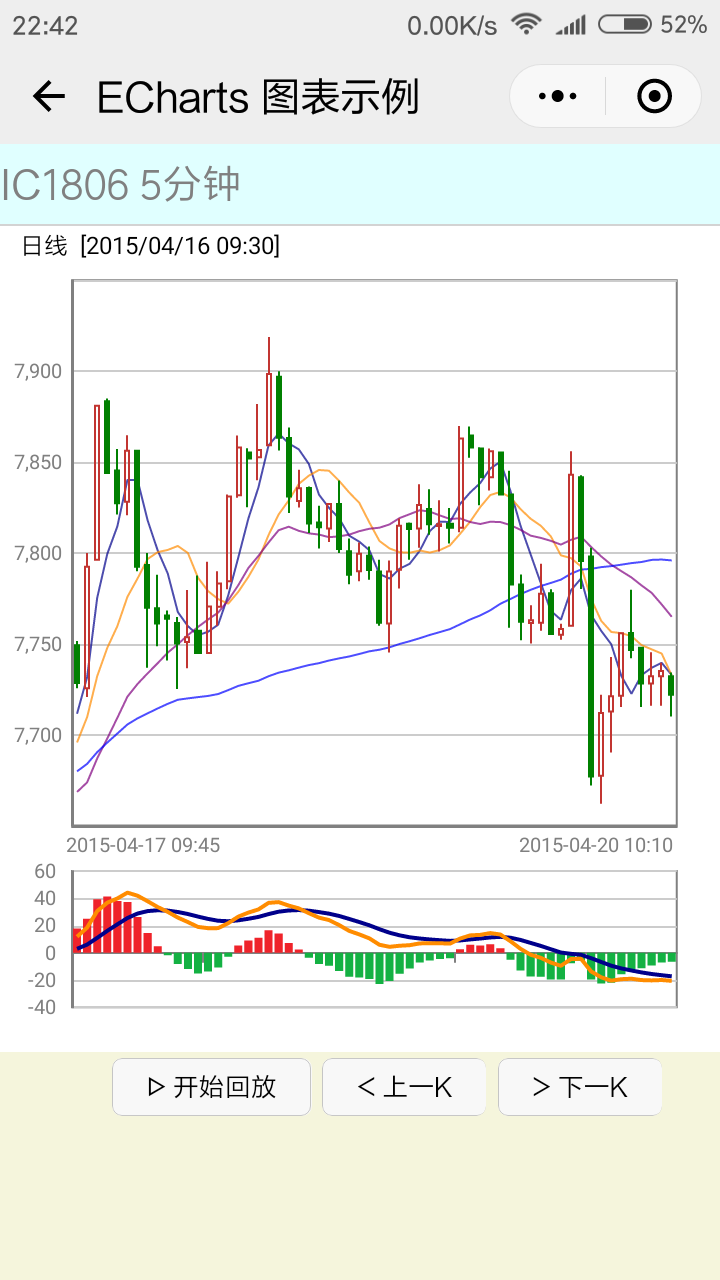Step to previous candle with 上一K
Viewport: 720px width, 1280px height.
click(404, 1087)
